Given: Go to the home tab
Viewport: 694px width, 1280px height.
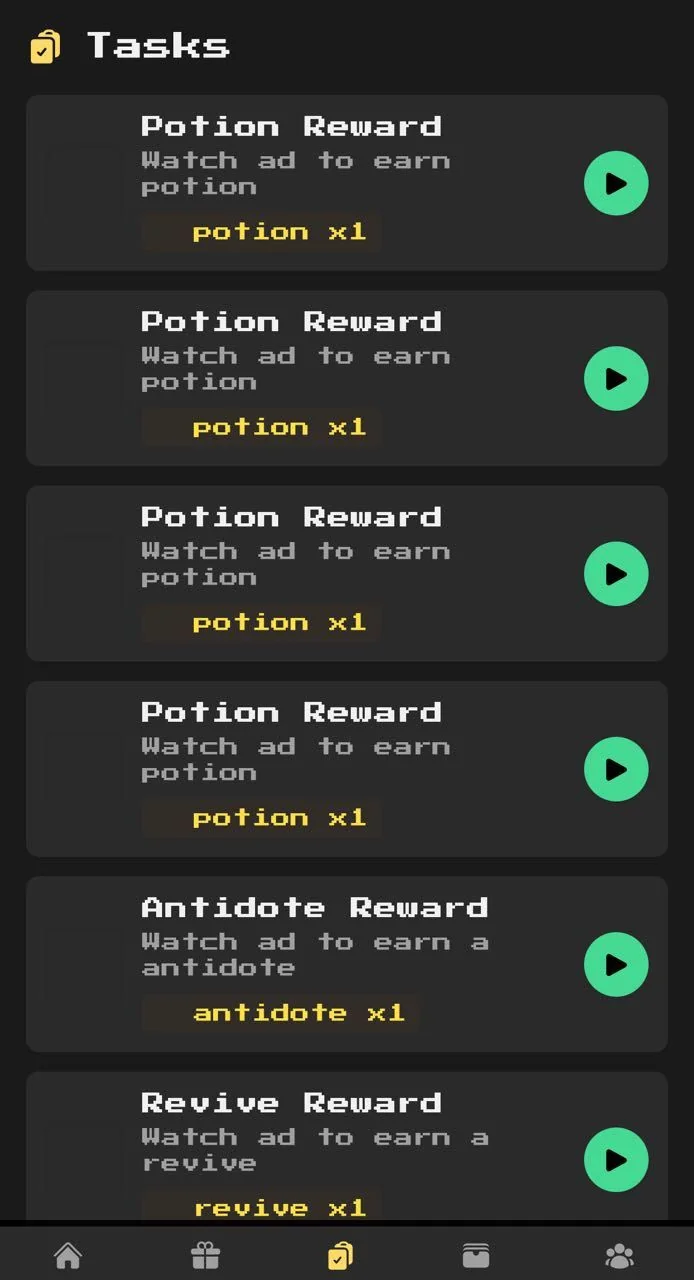Looking at the screenshot, I should pyautogui.click(x=68, y=1255).
